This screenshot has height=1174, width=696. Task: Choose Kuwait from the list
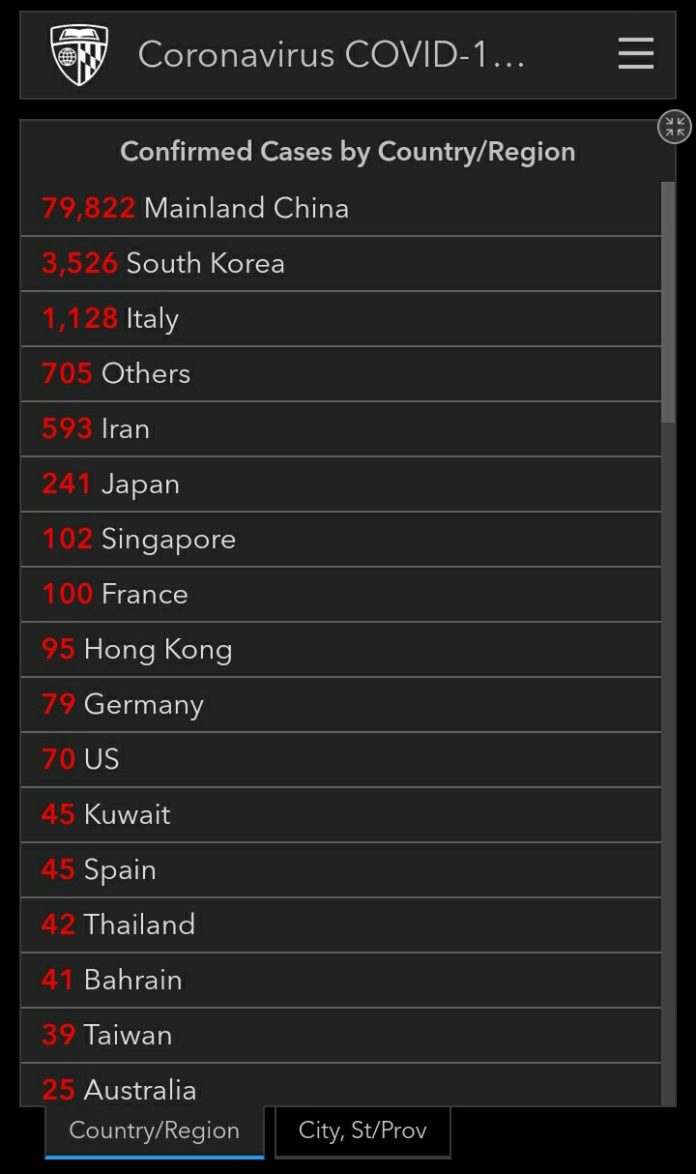(x=341, y=815)
